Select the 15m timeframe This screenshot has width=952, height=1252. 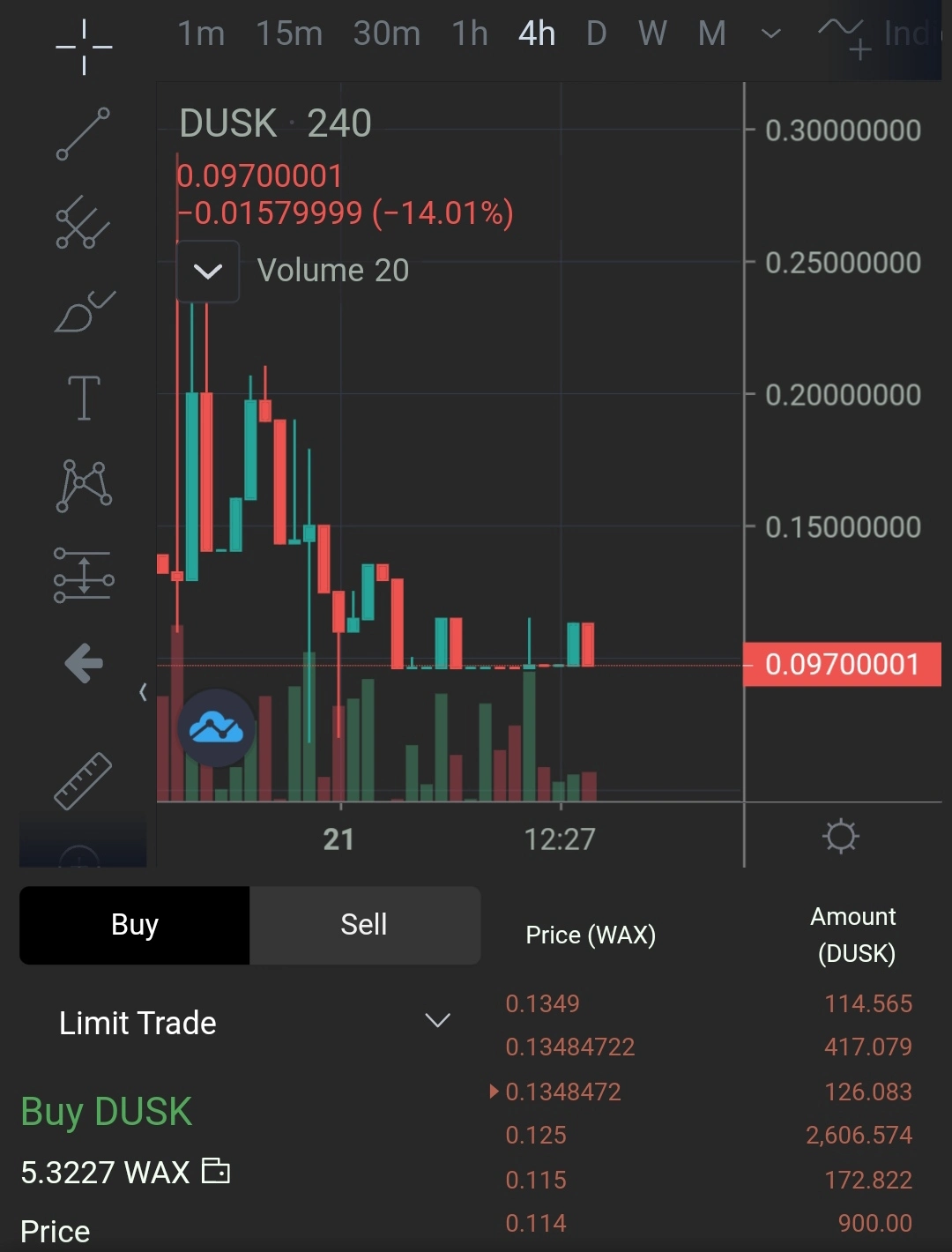[289, 34]
